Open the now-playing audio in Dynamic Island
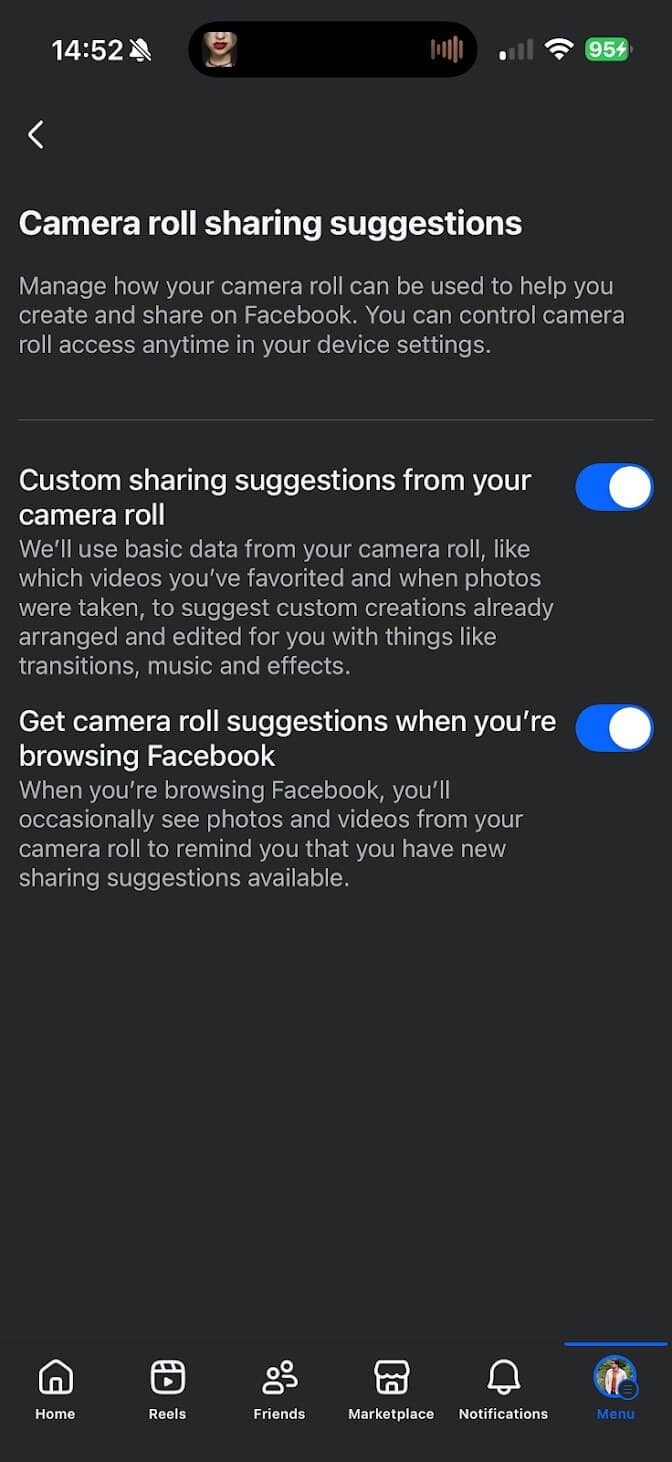This screenshot has width=672, height=1462. [333, 49]
